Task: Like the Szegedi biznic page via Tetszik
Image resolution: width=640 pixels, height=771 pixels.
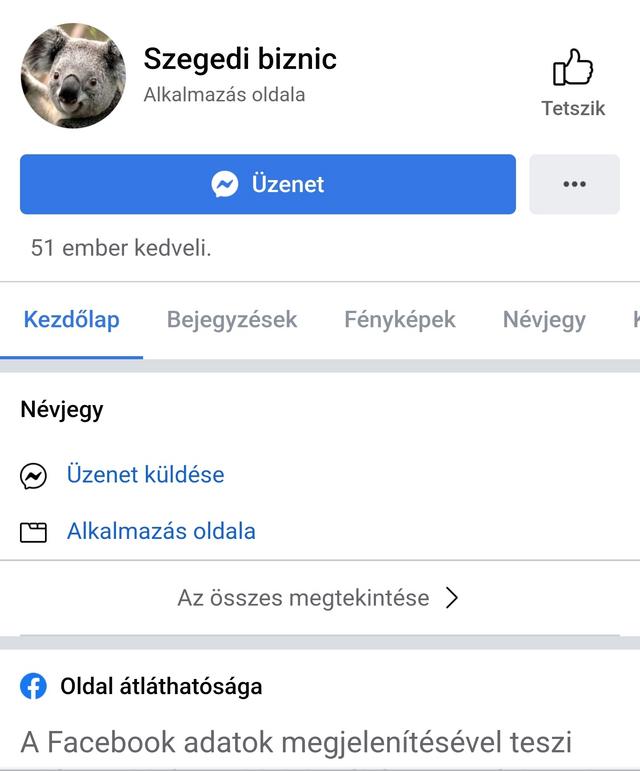Action: point(573,82)
